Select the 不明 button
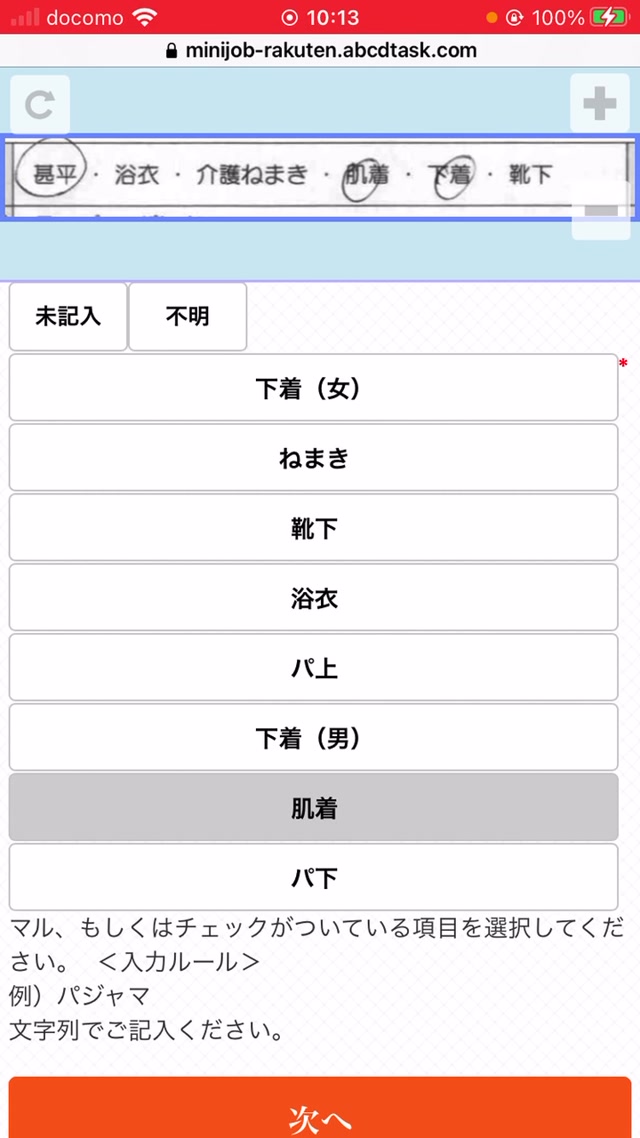 point(187,316)
